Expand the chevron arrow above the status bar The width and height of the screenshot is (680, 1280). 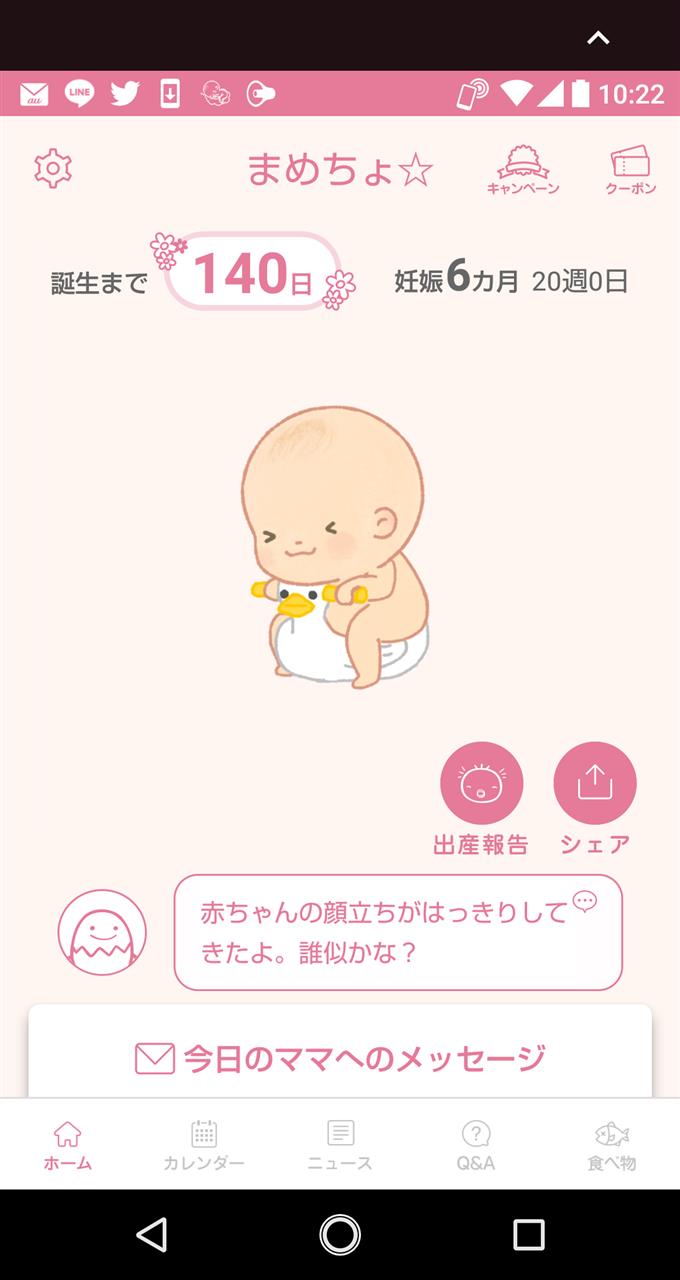[x=598, y=38]
